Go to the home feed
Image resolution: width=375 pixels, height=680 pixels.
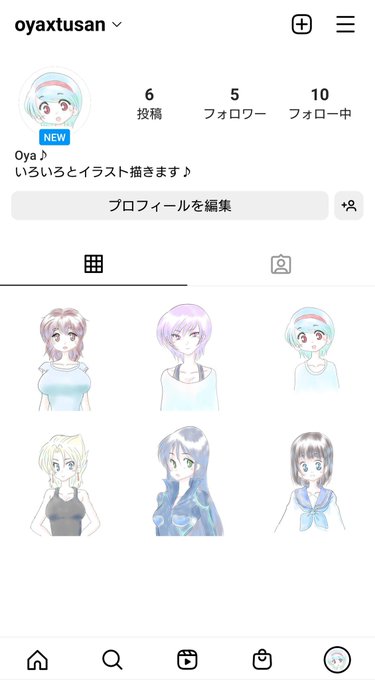tap(37, 660)
